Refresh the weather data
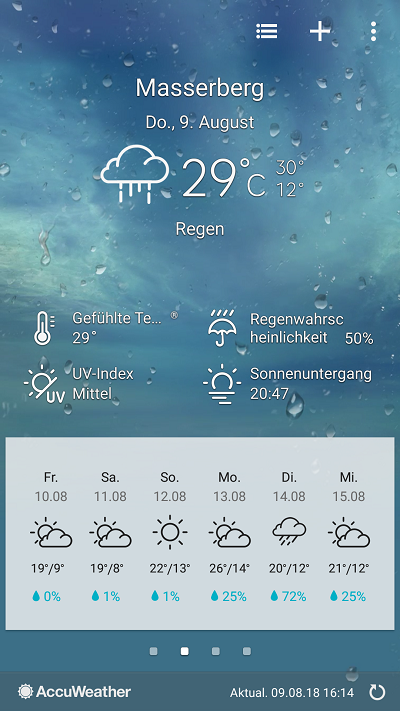400x711 pixels. pyautogui.click(x=377, y=692)
